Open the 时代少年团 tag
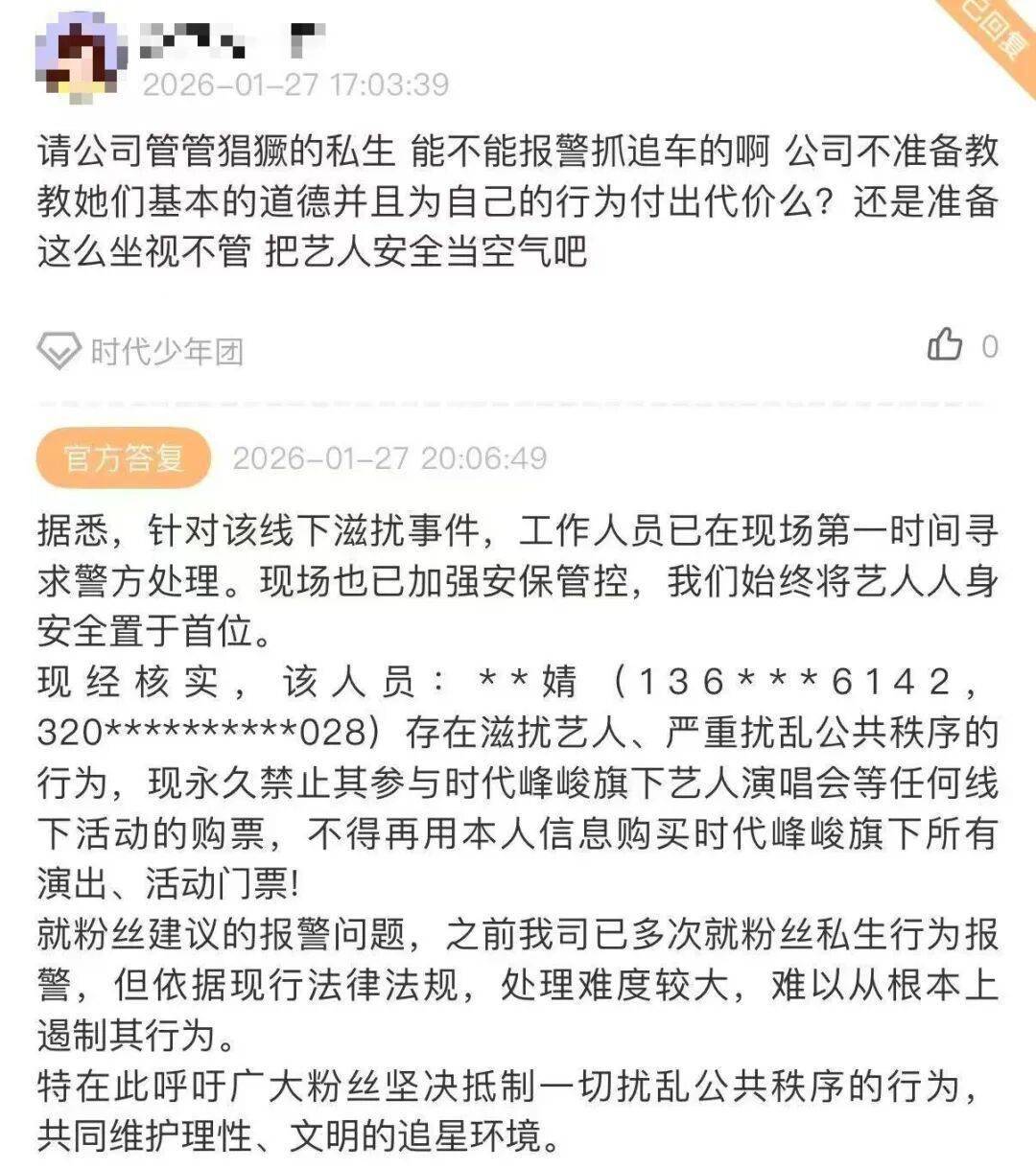 (x=141, y=352)
